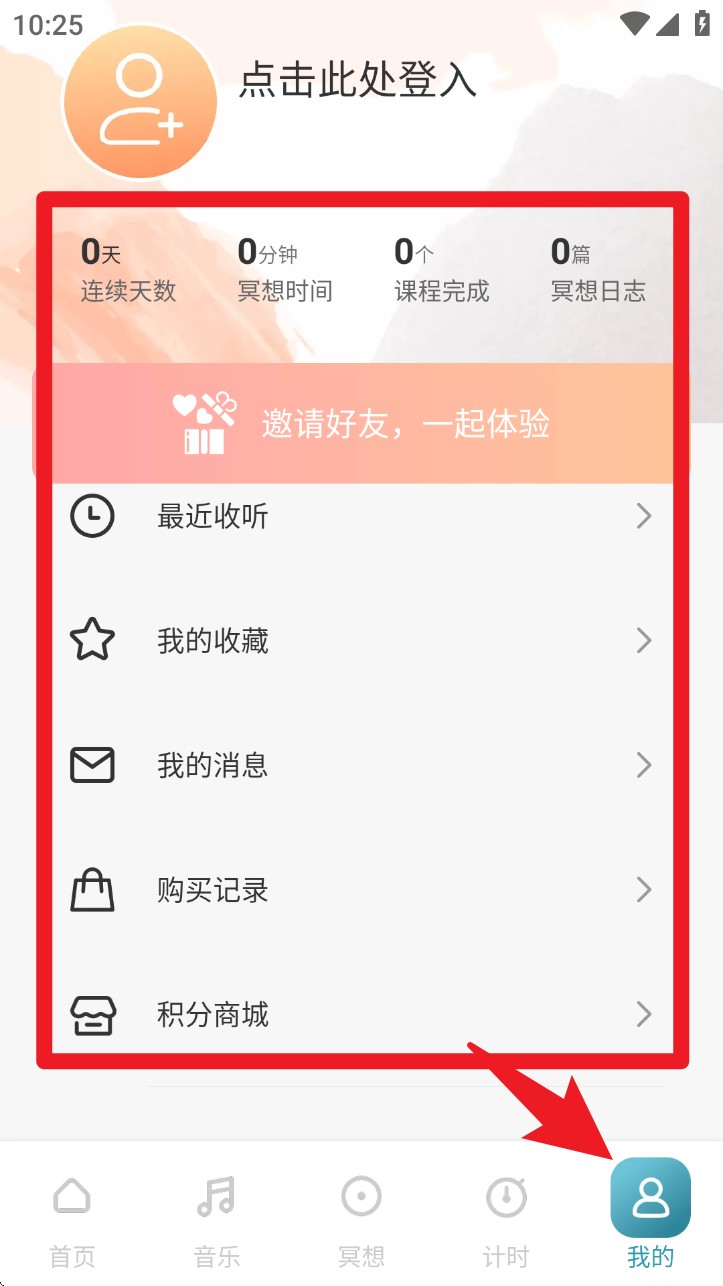Open 我的收藏 via its right arrow

(x=643, y=641)
